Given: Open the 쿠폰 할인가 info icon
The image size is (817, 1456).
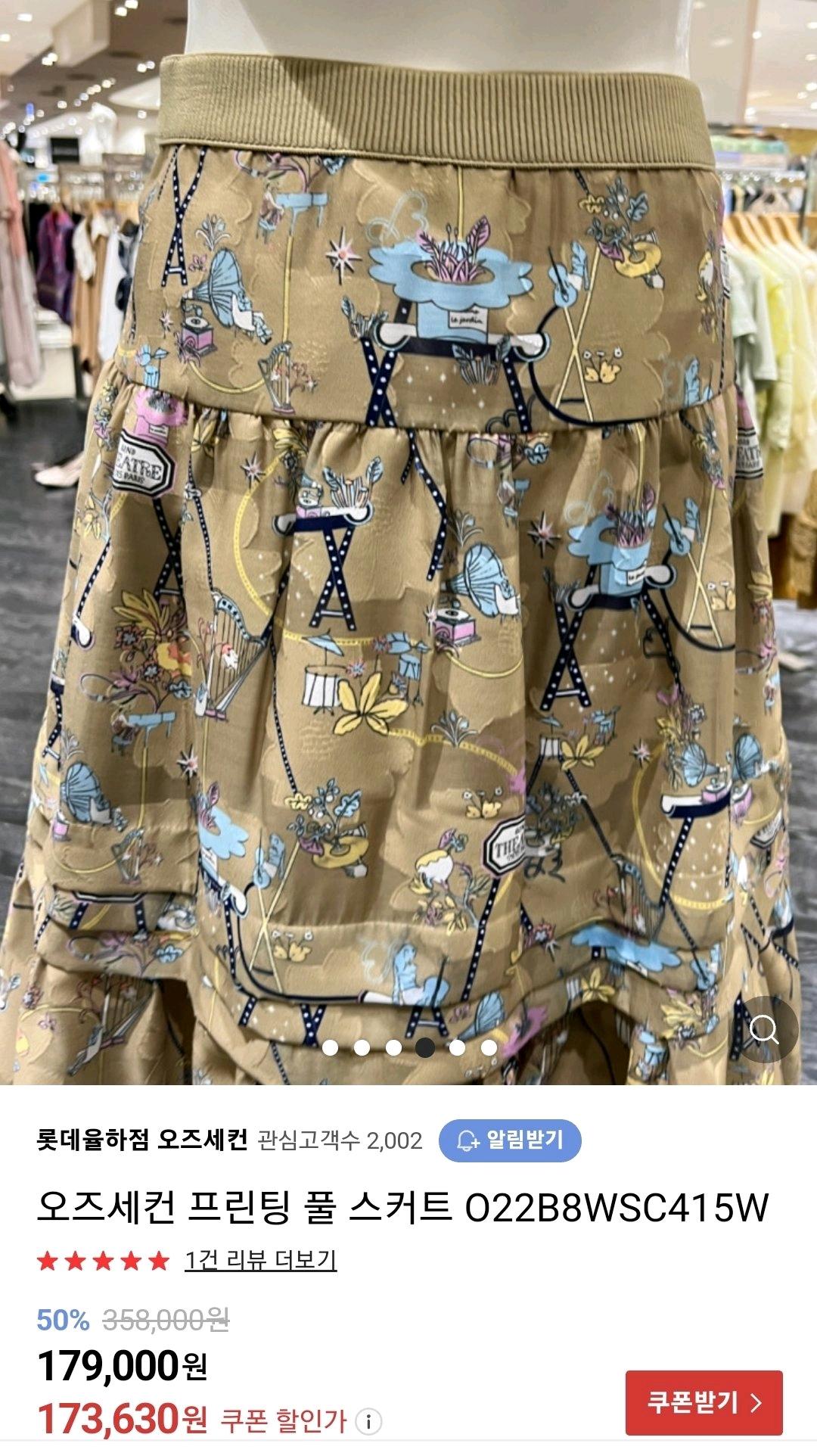Looking at the screenshot, I should pos(368,1421).
